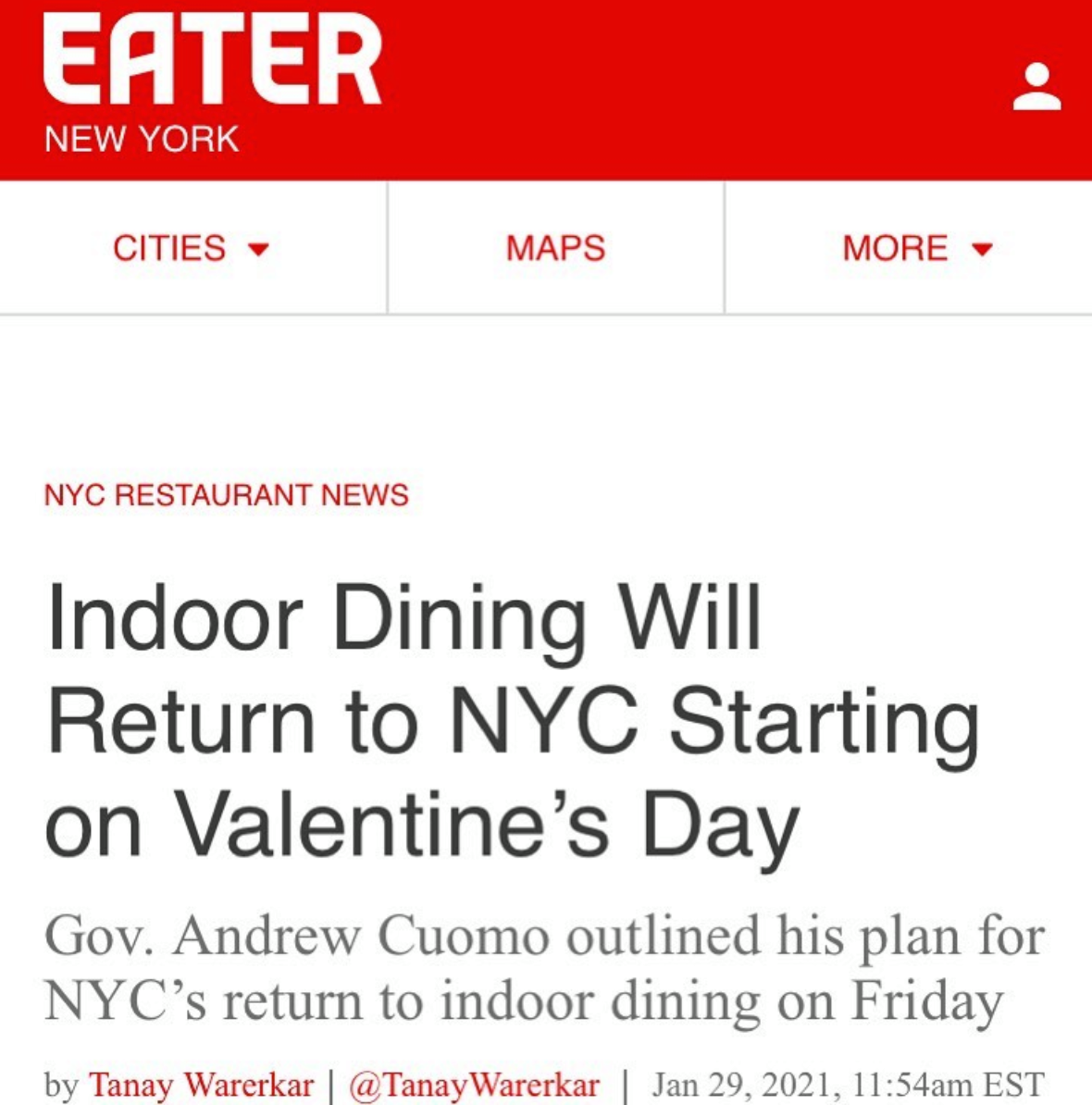Go to Eater New York homepage
The image size is (1092, 1105).
tap(212, 81)
